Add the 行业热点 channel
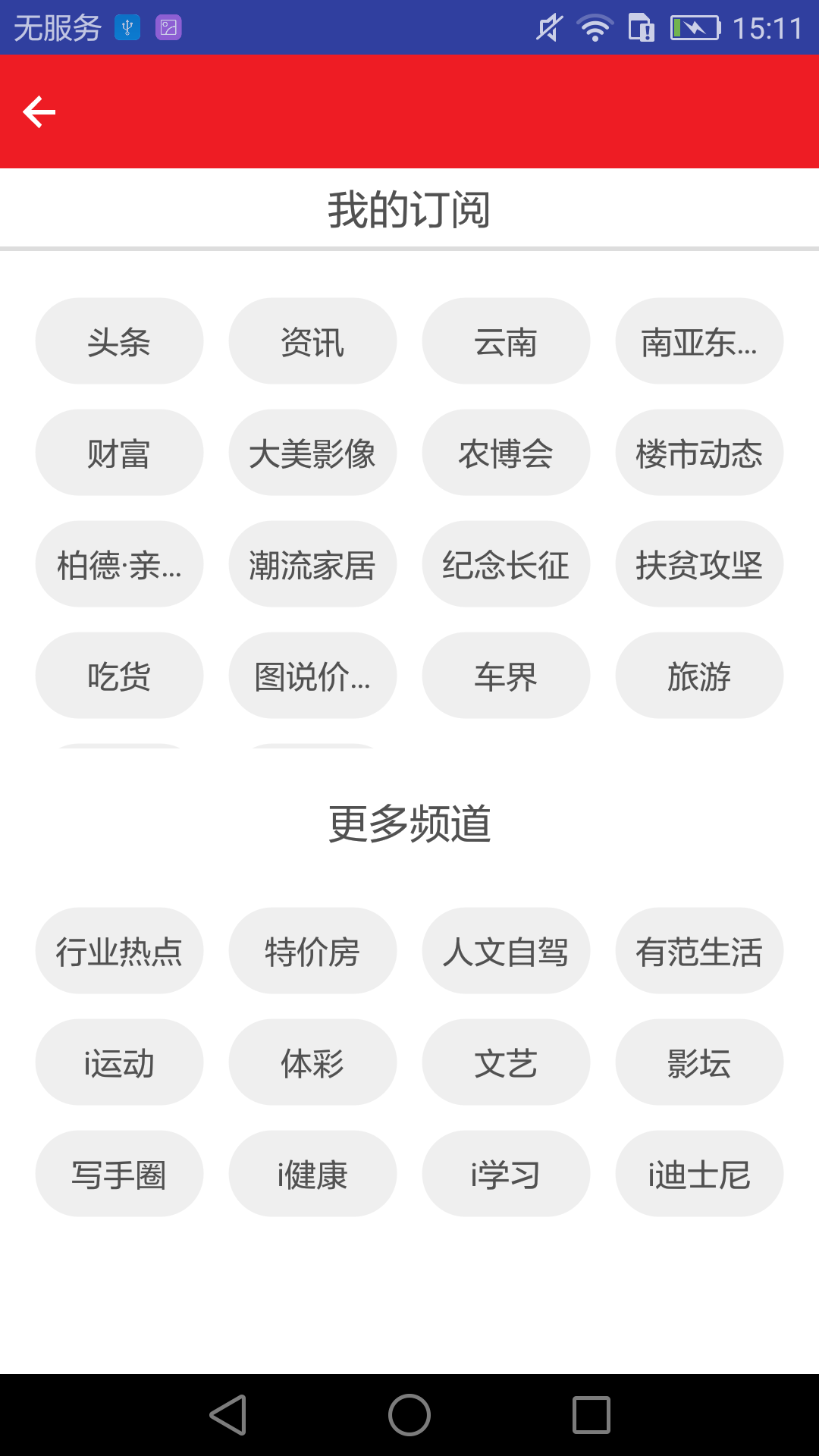The height and width of the screenshot is (1456, 819). tap(119, 951)
